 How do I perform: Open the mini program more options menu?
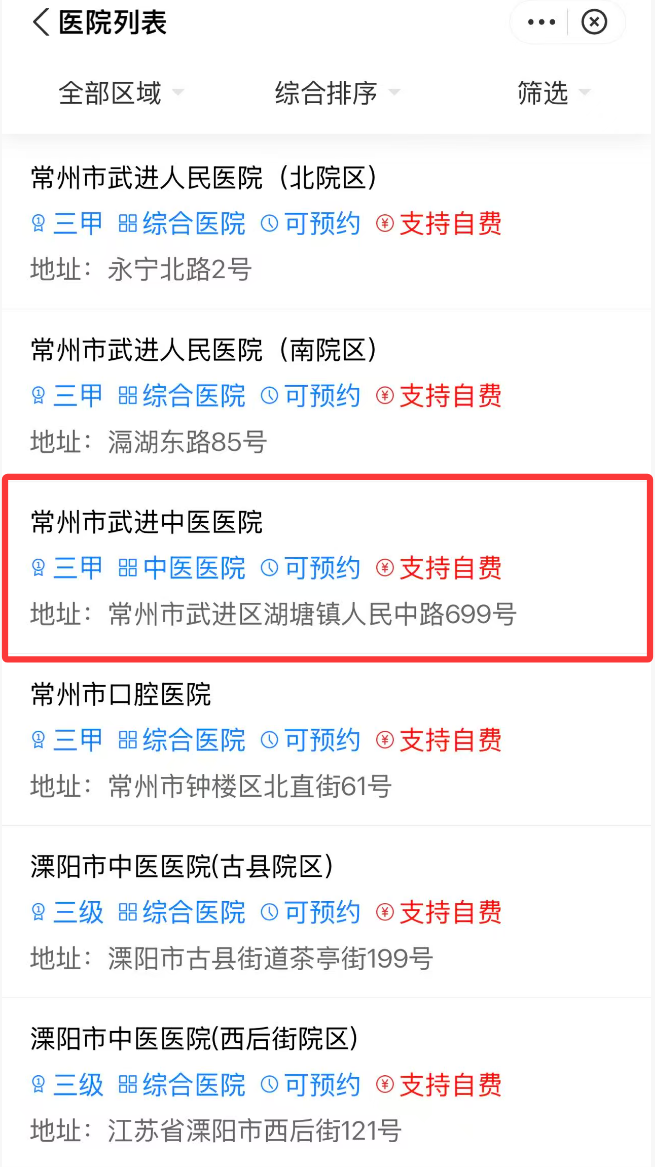tap(541, 22)
